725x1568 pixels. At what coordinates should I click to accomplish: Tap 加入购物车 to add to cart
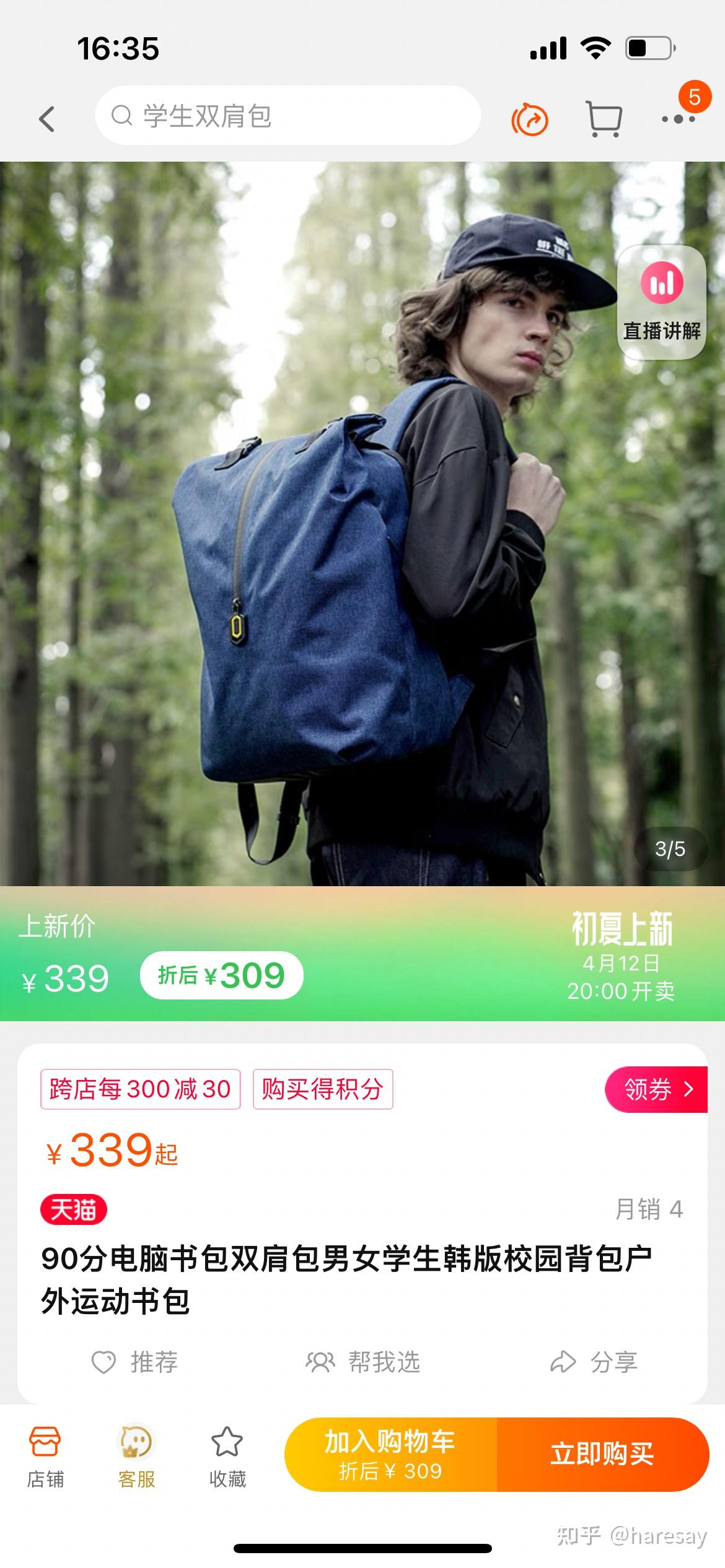tap(390, 1454)
